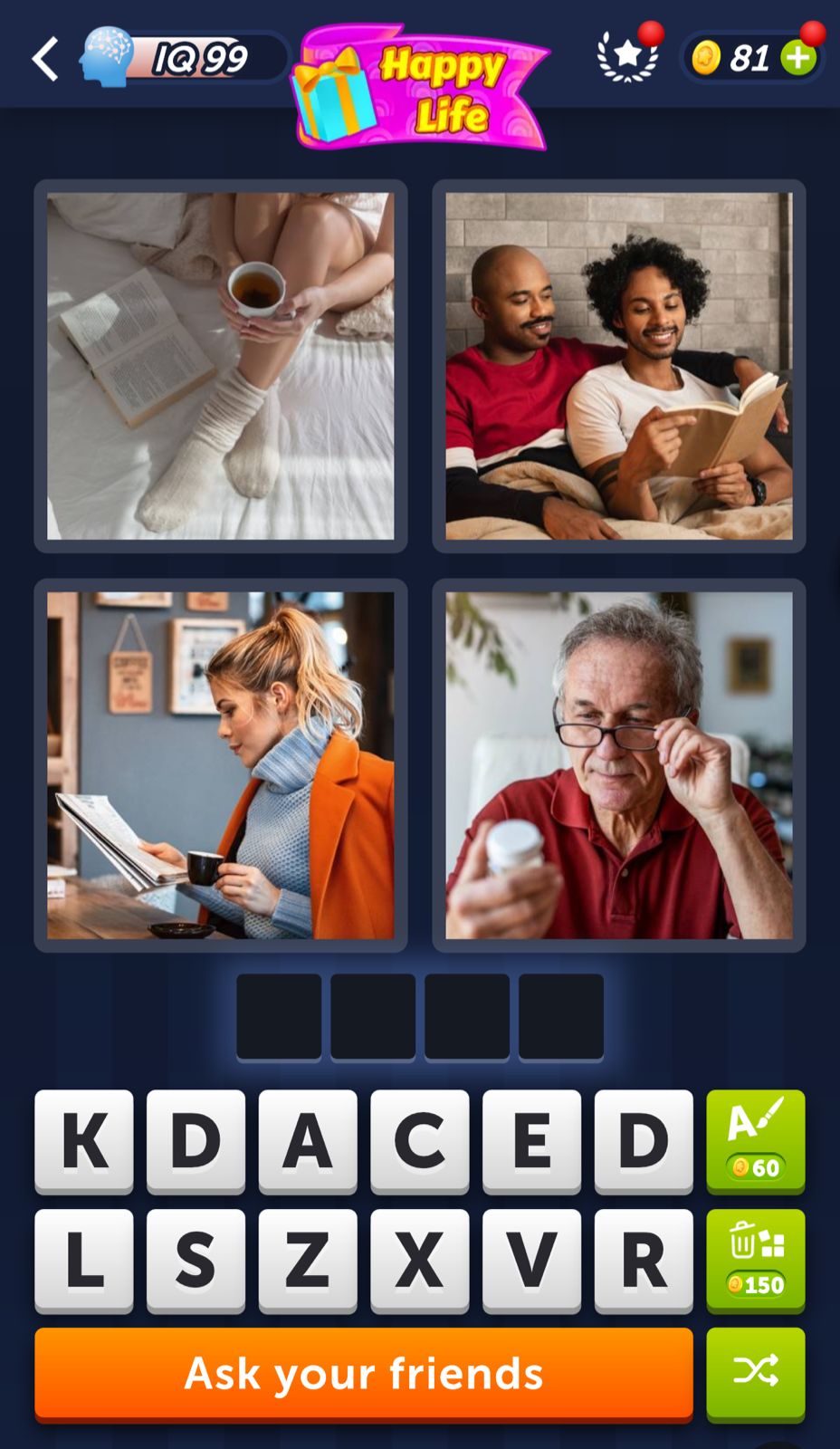Tap Ask your friends
This screenshot has height=1449, width=840.
(364, 1373)
